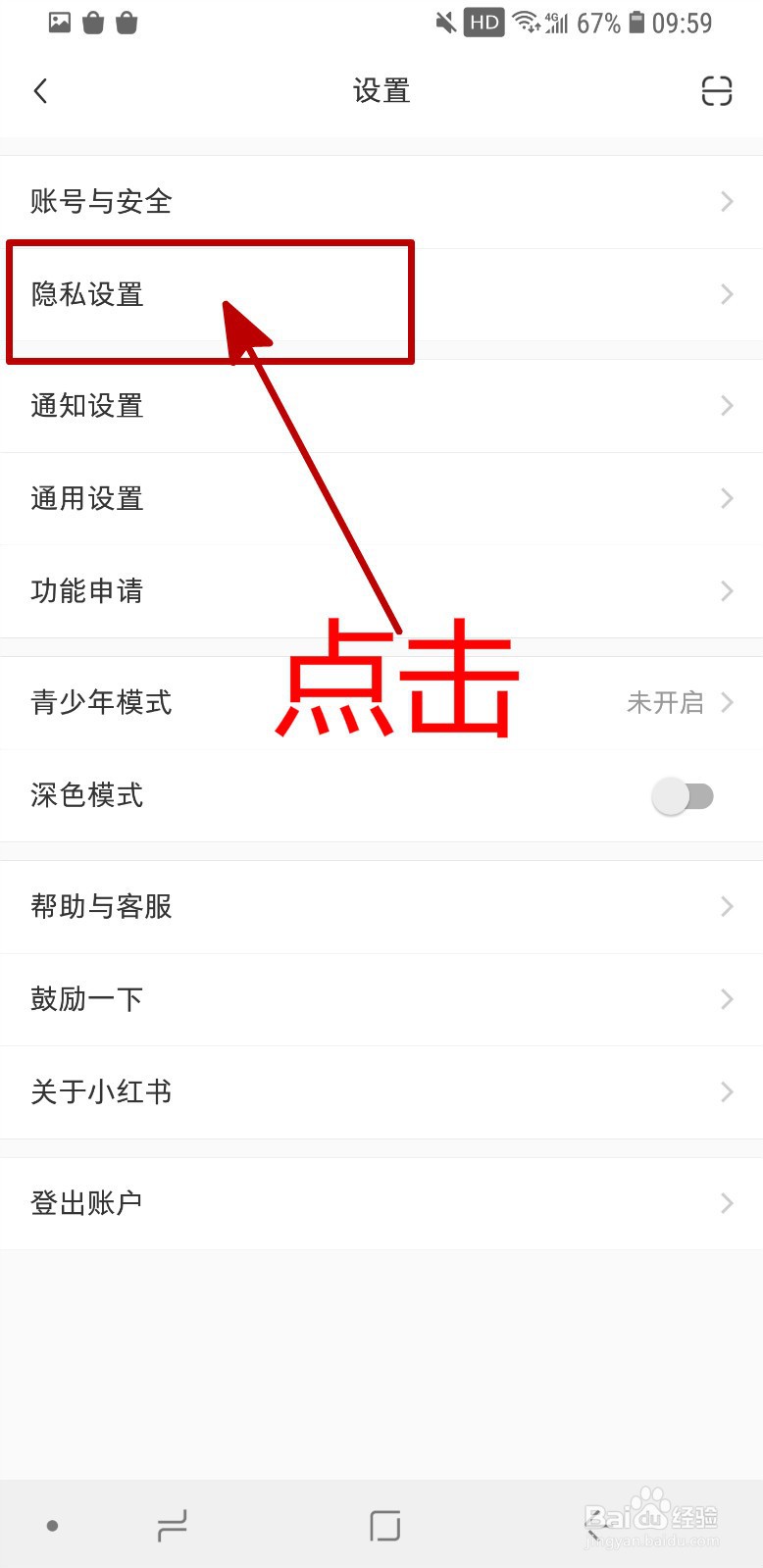The width and height of the screenshot is (763, 1568).
Task: Tap the 设置 title at the top
Action: tap(381, 90)
